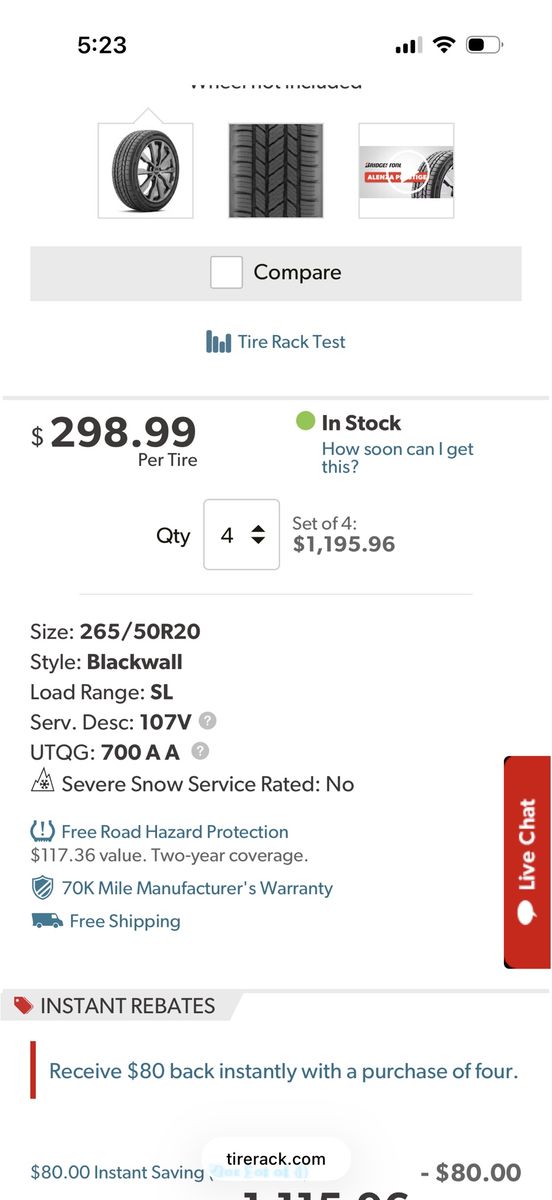
Task: Tap the tirerack.com address pill
Action: (276, 1159)
